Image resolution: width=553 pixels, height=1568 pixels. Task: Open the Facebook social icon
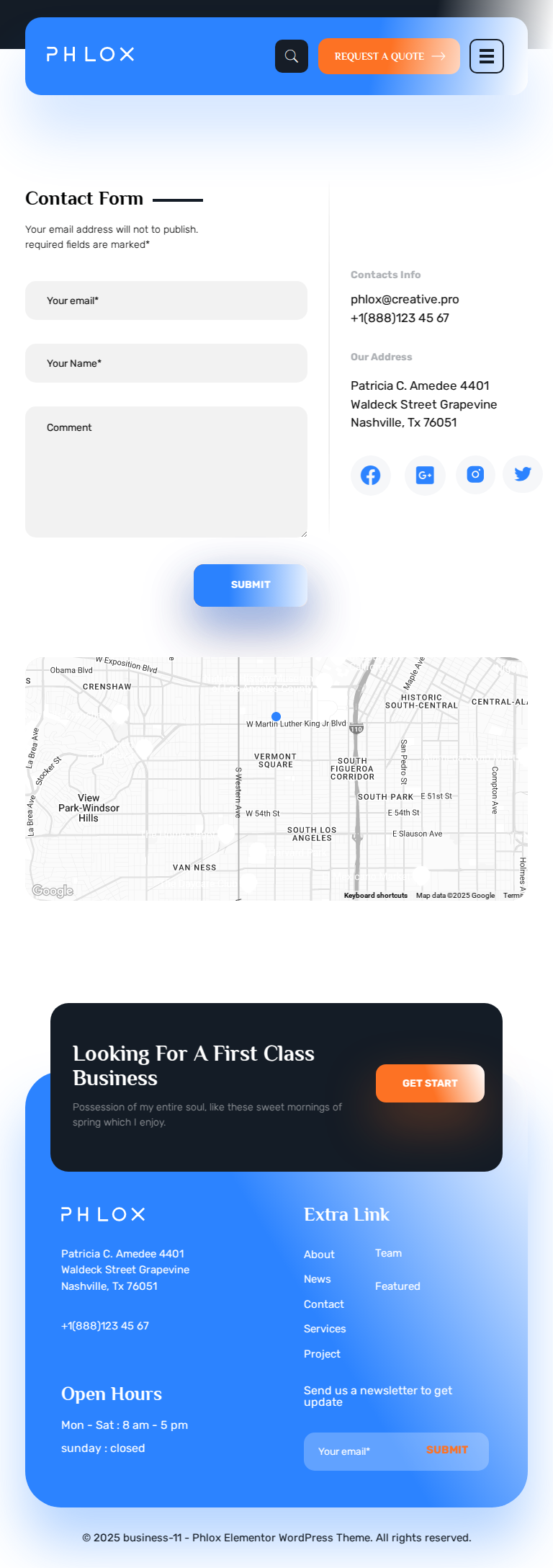click(x=371, y=475)
